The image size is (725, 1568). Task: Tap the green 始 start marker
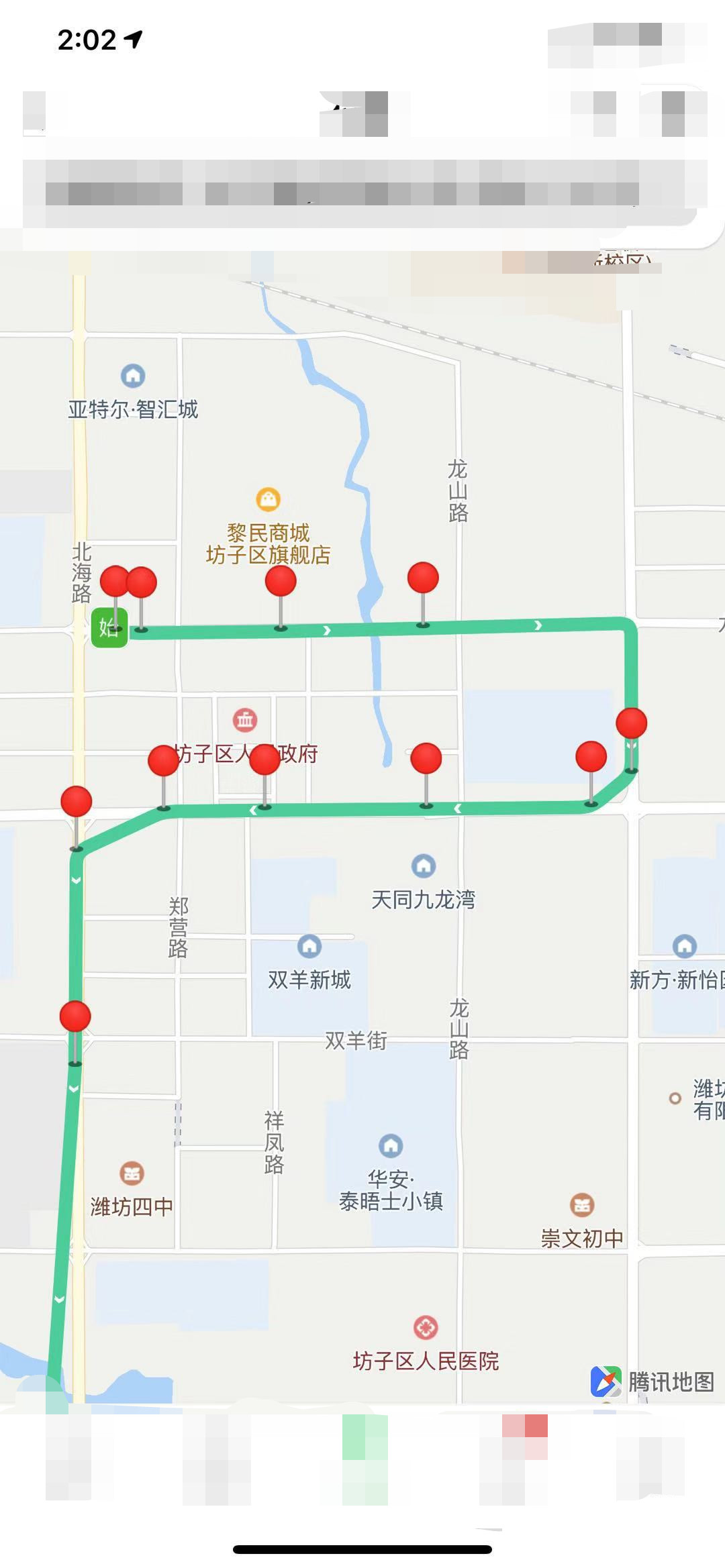pos(109,627)
